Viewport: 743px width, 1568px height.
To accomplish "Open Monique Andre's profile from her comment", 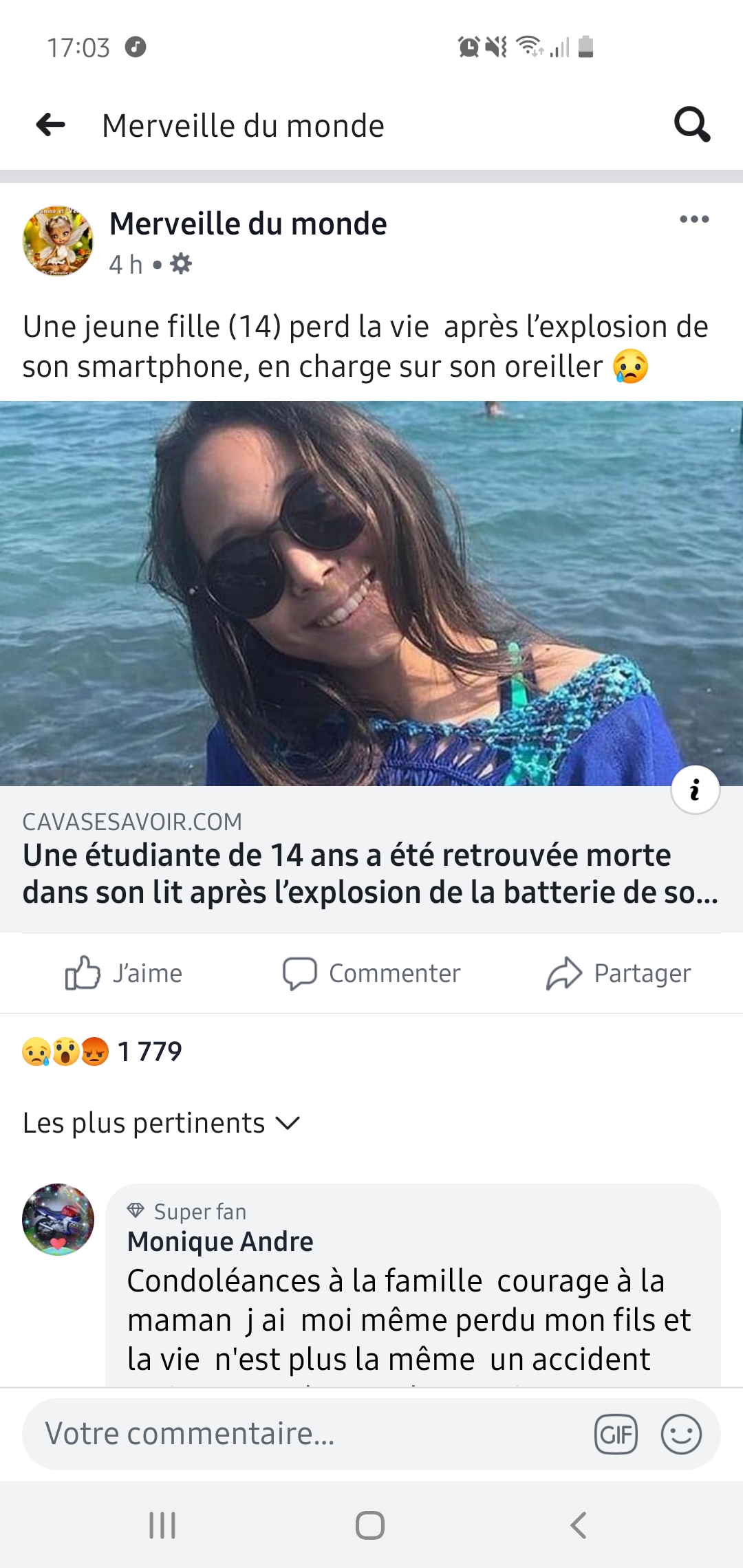I will 220,1242.
